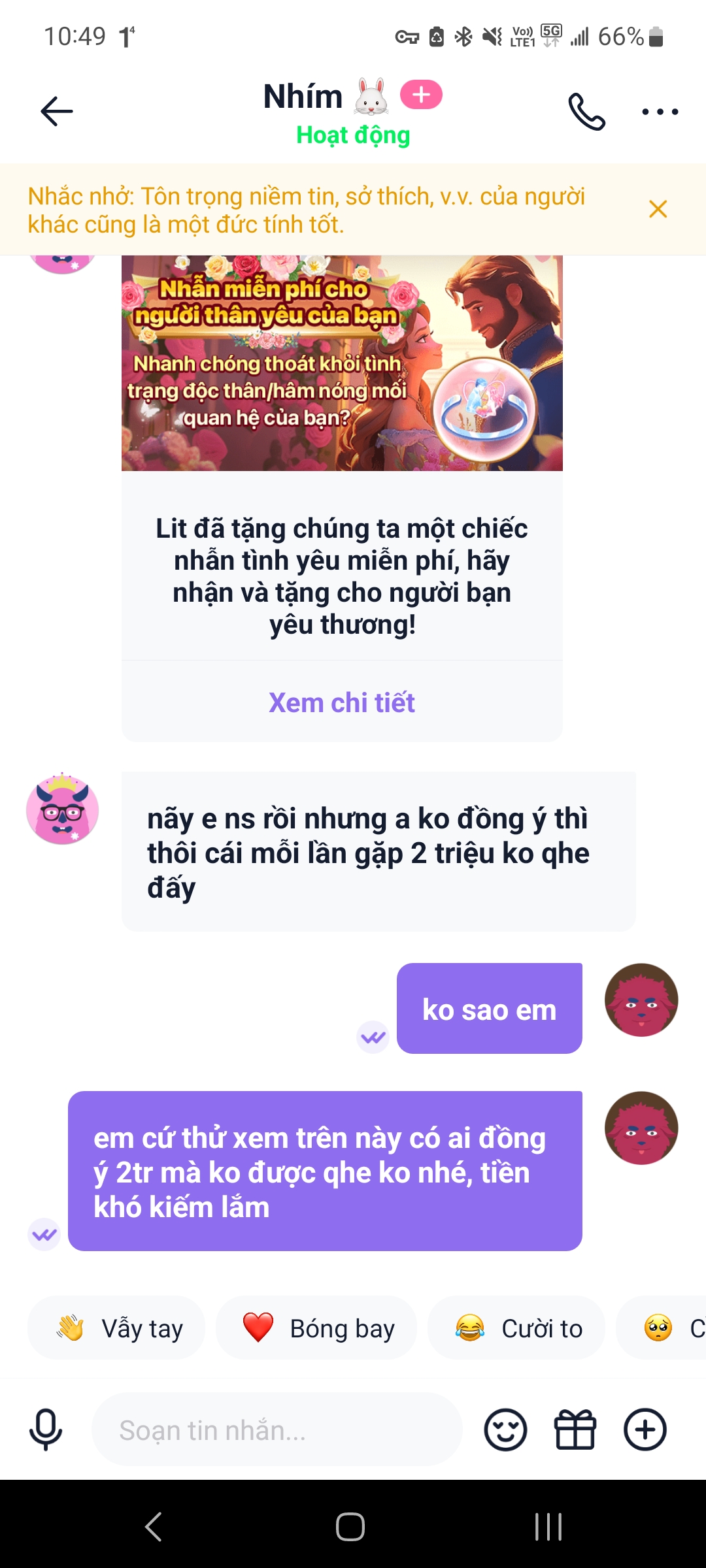This screenshot has width=706, height=1568.
Task: Tap the system home button
Action: coord(350,1527)
